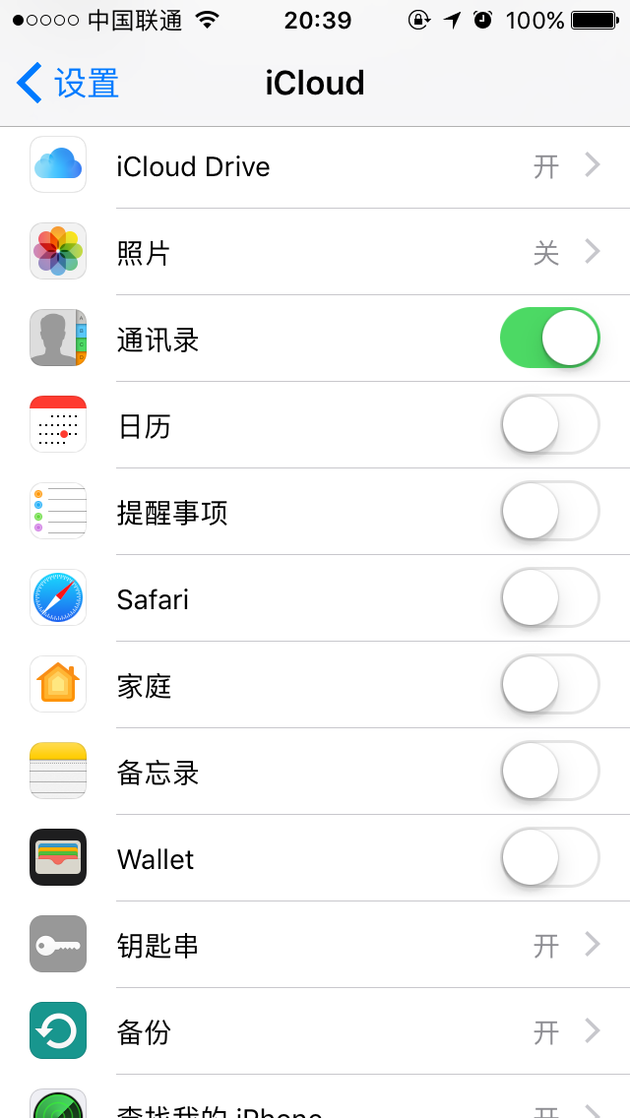Open the 备份 row
Screen dimensions: 630x1118
click(315, 1031)
